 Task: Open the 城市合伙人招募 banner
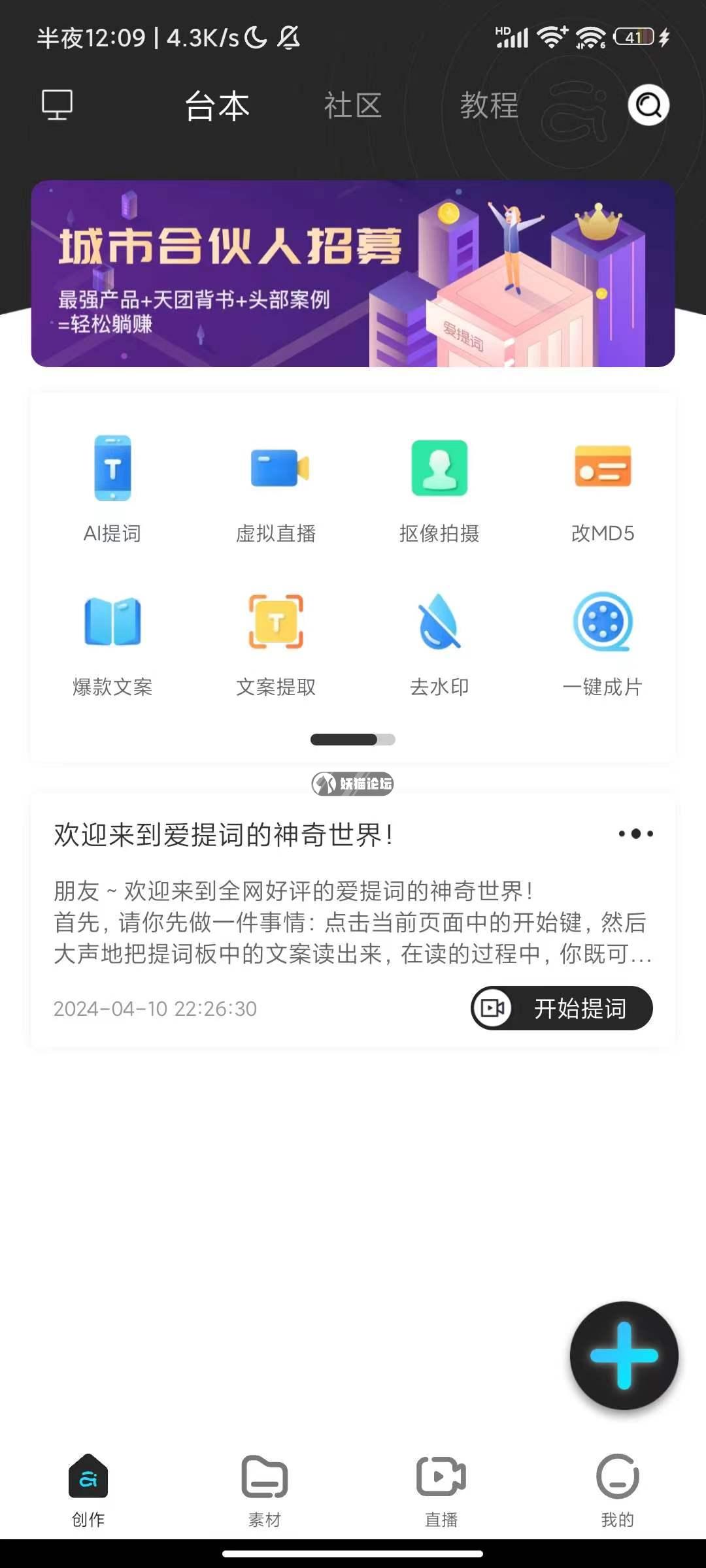pos(353,274)
